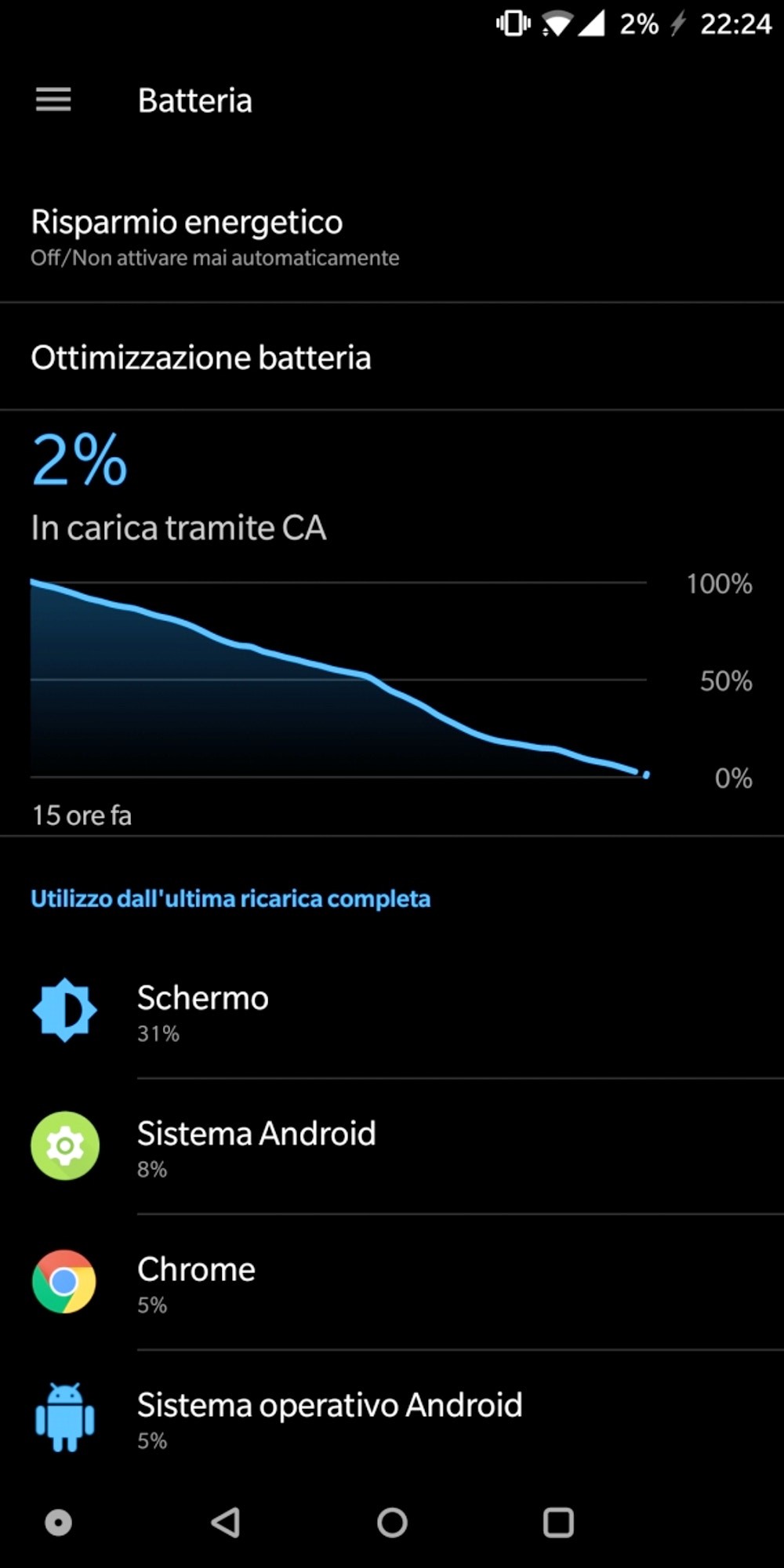Open Sistema Android usage details

392,1146
